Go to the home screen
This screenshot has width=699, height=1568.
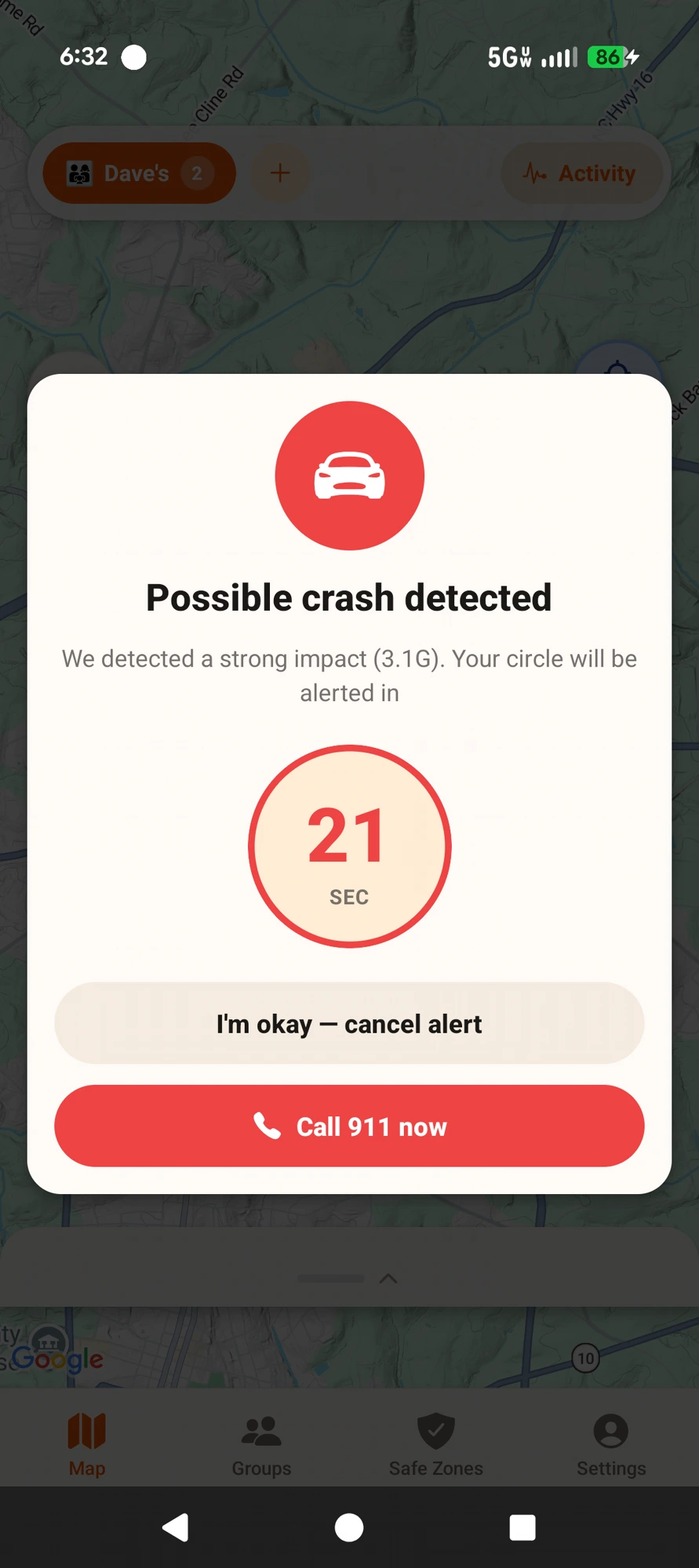(x=349, y=1527)
